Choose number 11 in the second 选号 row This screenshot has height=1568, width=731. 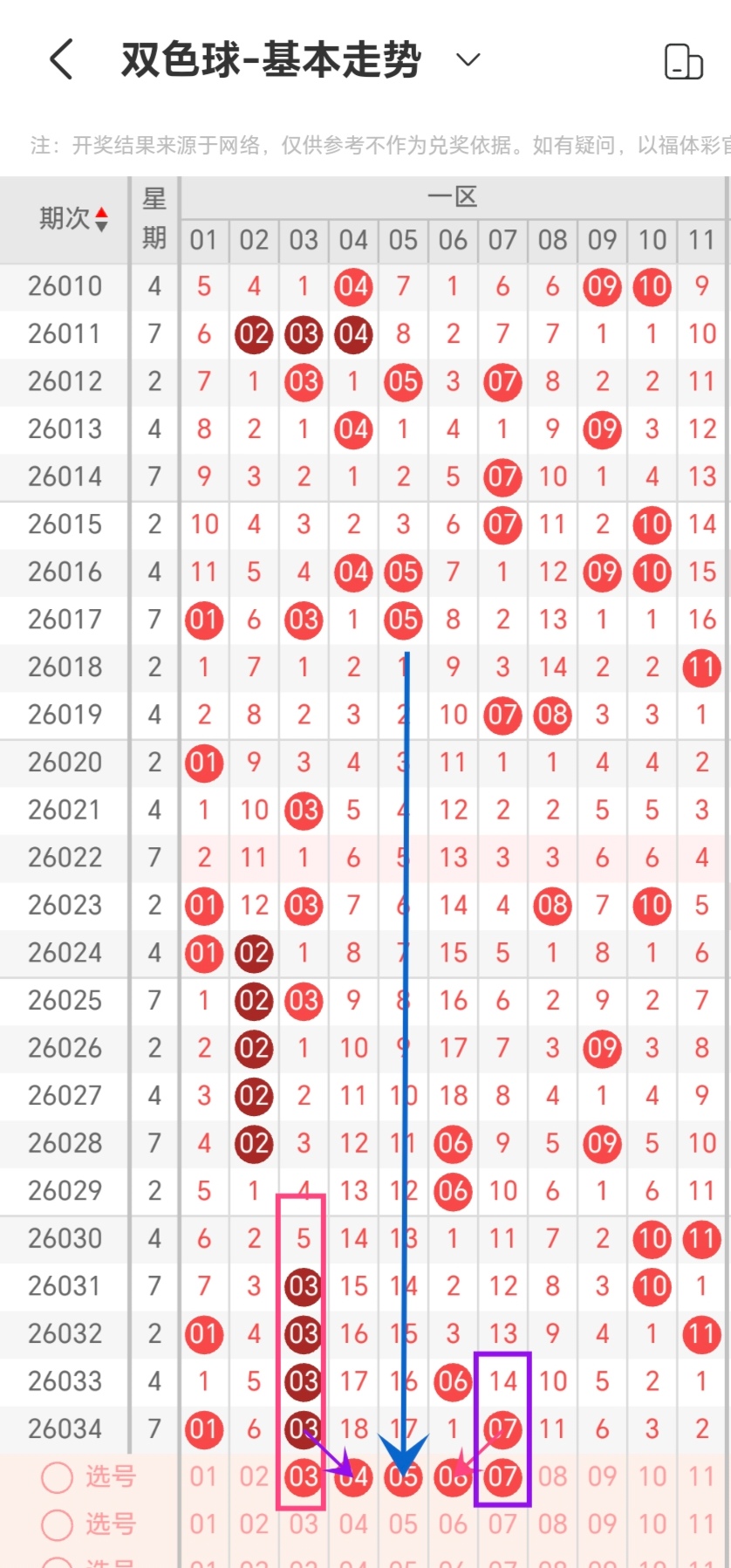701,1525
